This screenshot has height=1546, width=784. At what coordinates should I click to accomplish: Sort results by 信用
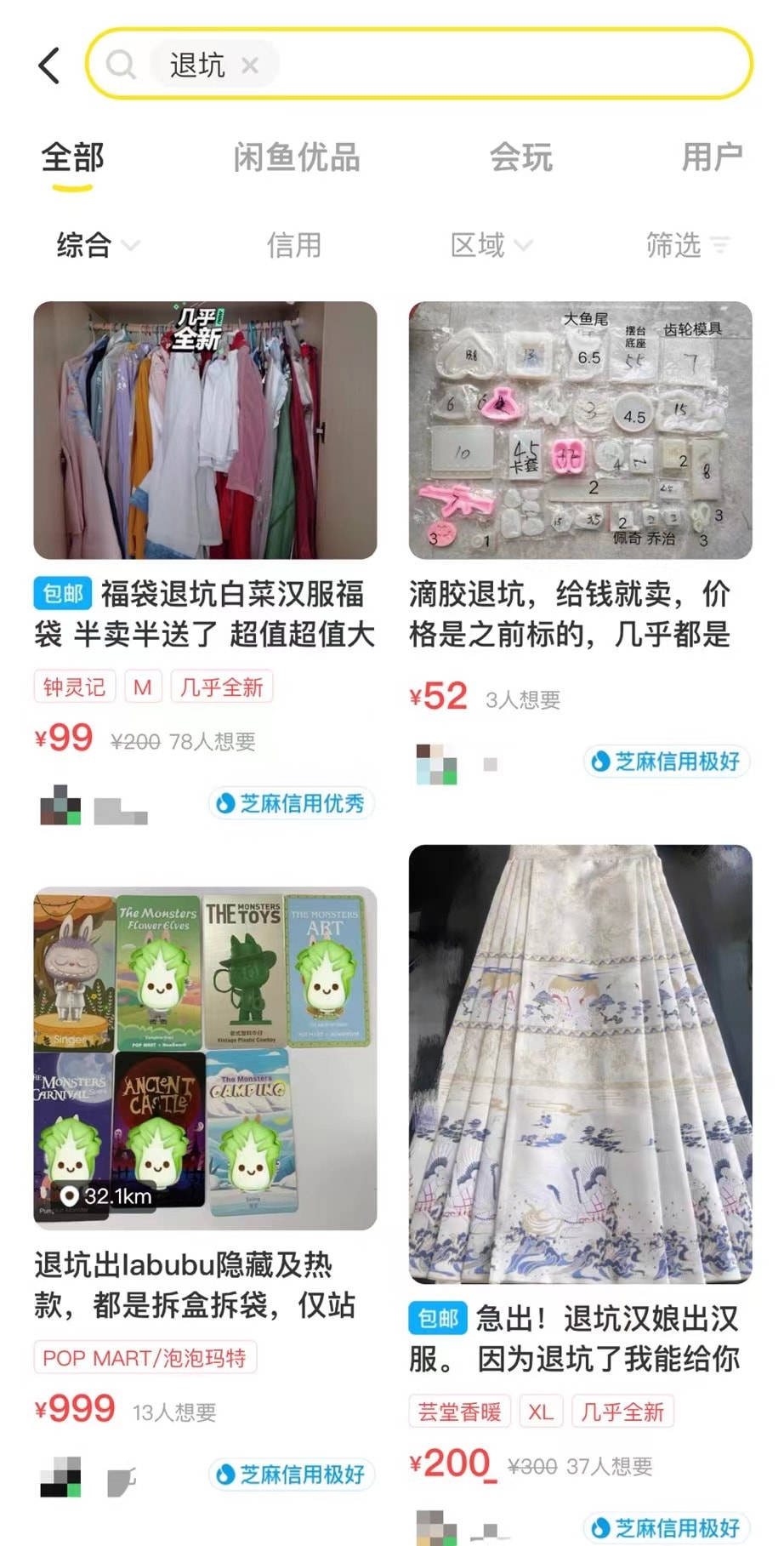(294, 246)
